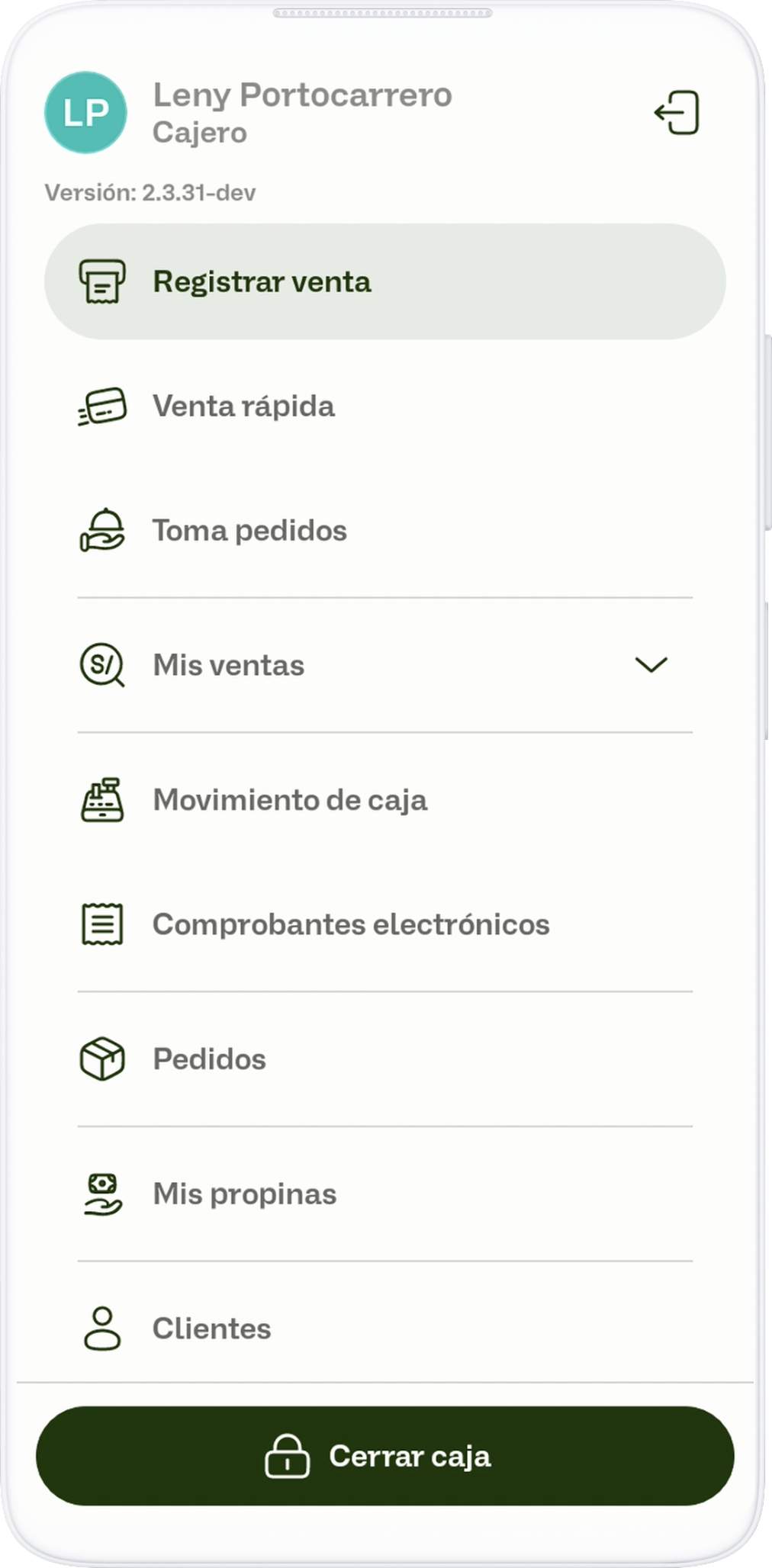772x1568 pixels.
Task: Tap the logout icon beside Leny Portocarrero
Action: 677,113
